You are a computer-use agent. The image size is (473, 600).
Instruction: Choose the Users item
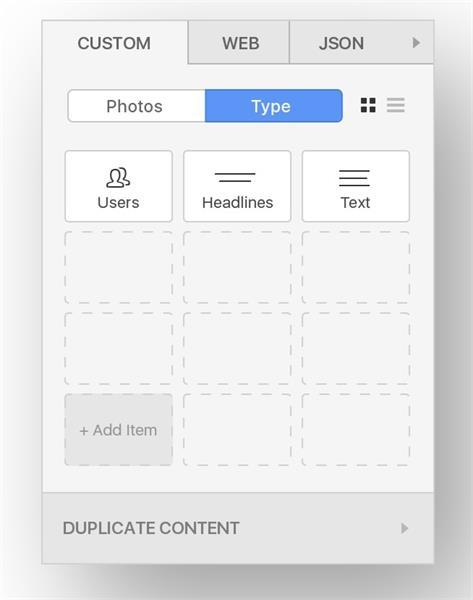pyautogui.click(x=119, y=186)
